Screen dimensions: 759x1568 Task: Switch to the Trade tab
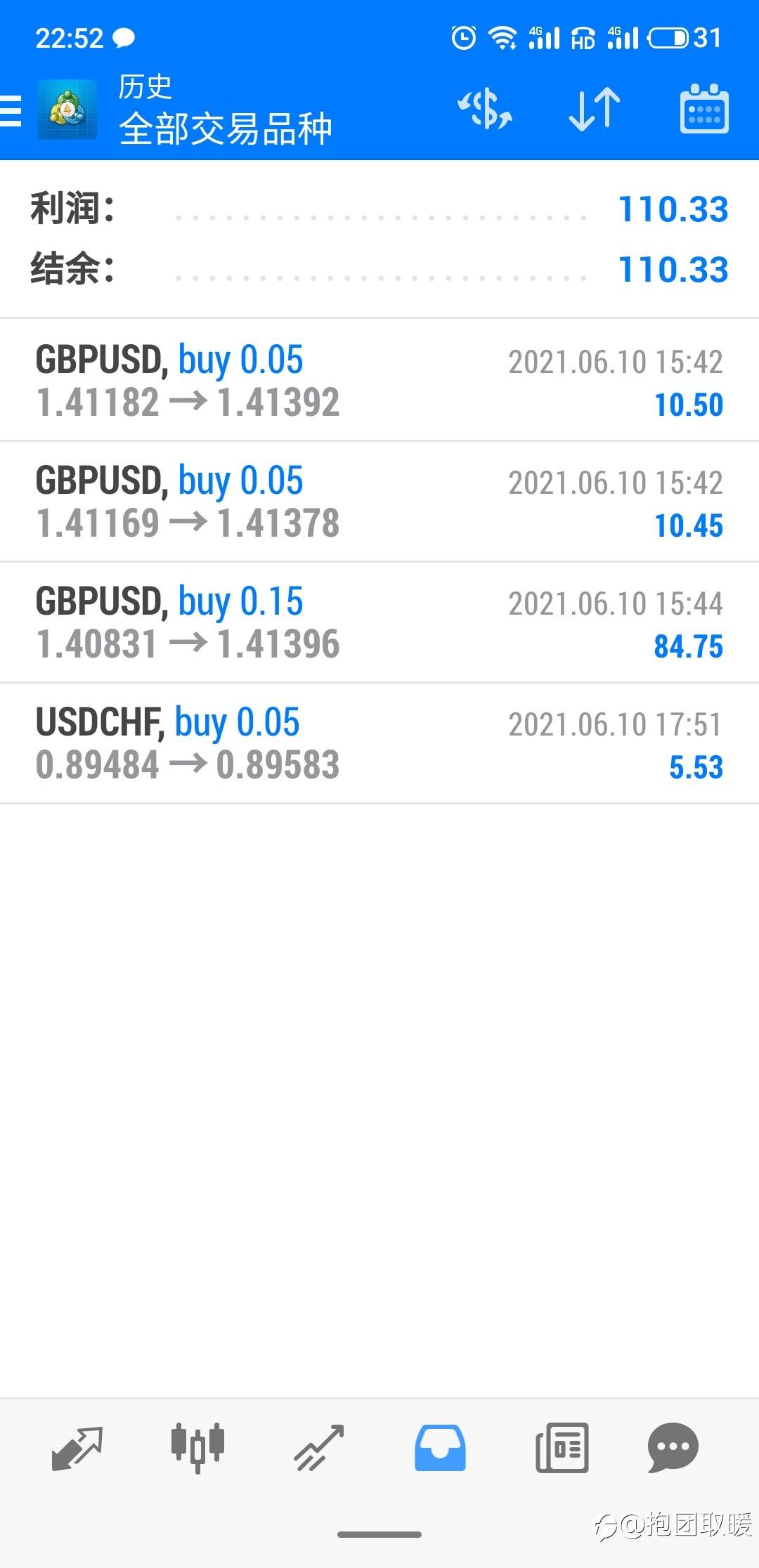pos(318,1447)
